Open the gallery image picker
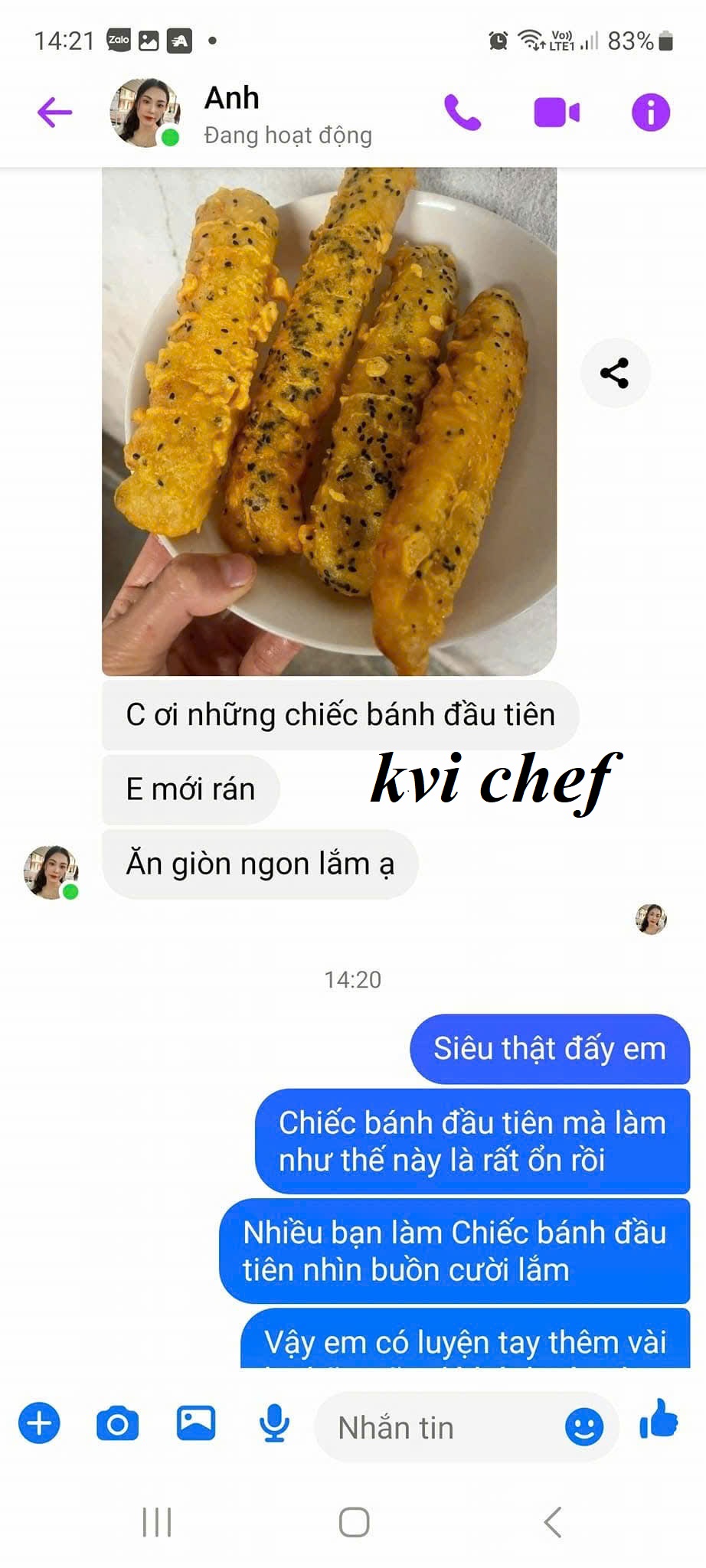 [x=196, y=1423]
